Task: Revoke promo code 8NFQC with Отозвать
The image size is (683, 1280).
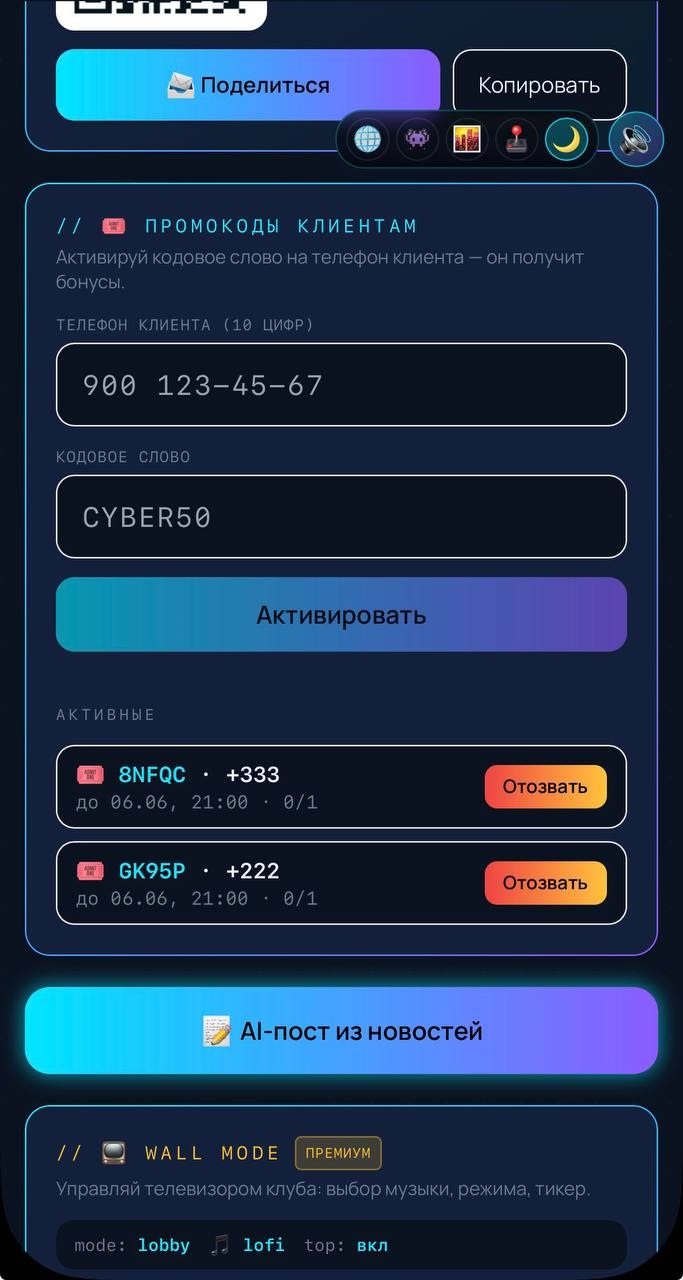Action: point(546,787)
